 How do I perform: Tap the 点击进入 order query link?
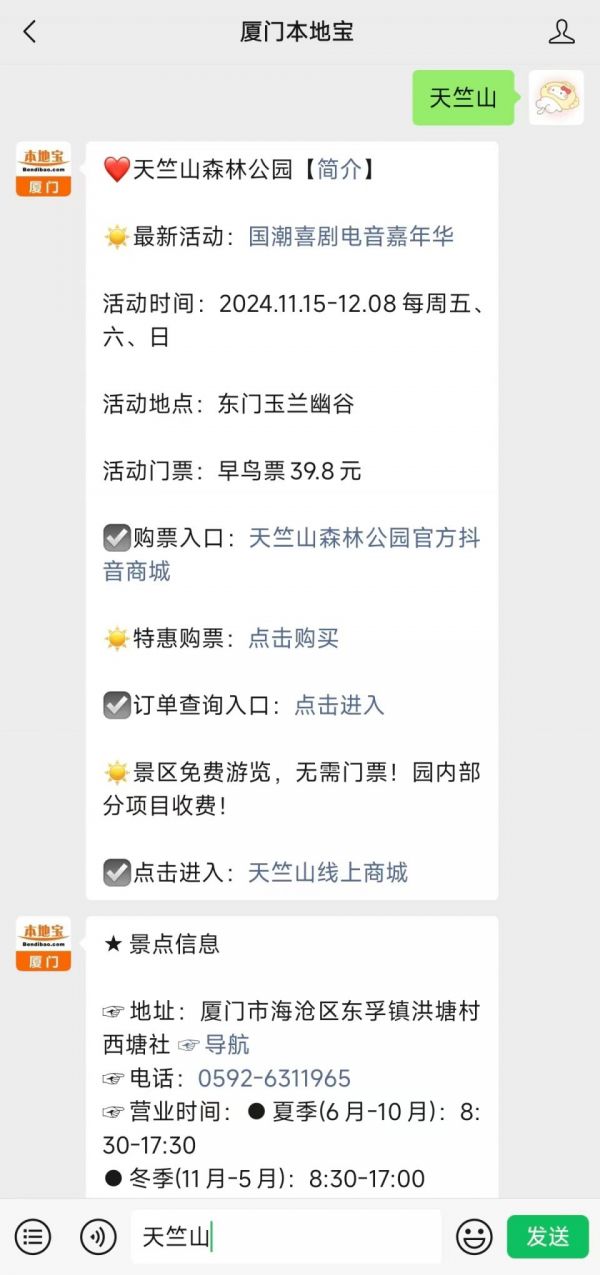339,705
